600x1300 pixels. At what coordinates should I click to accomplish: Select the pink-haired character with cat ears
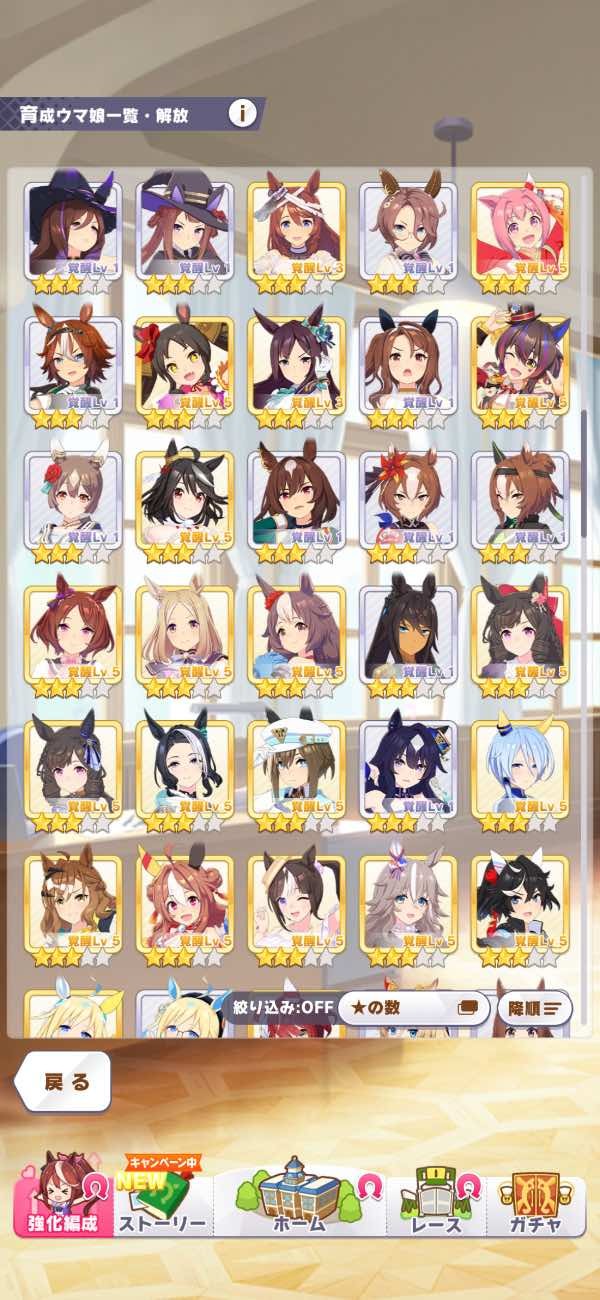519,229
